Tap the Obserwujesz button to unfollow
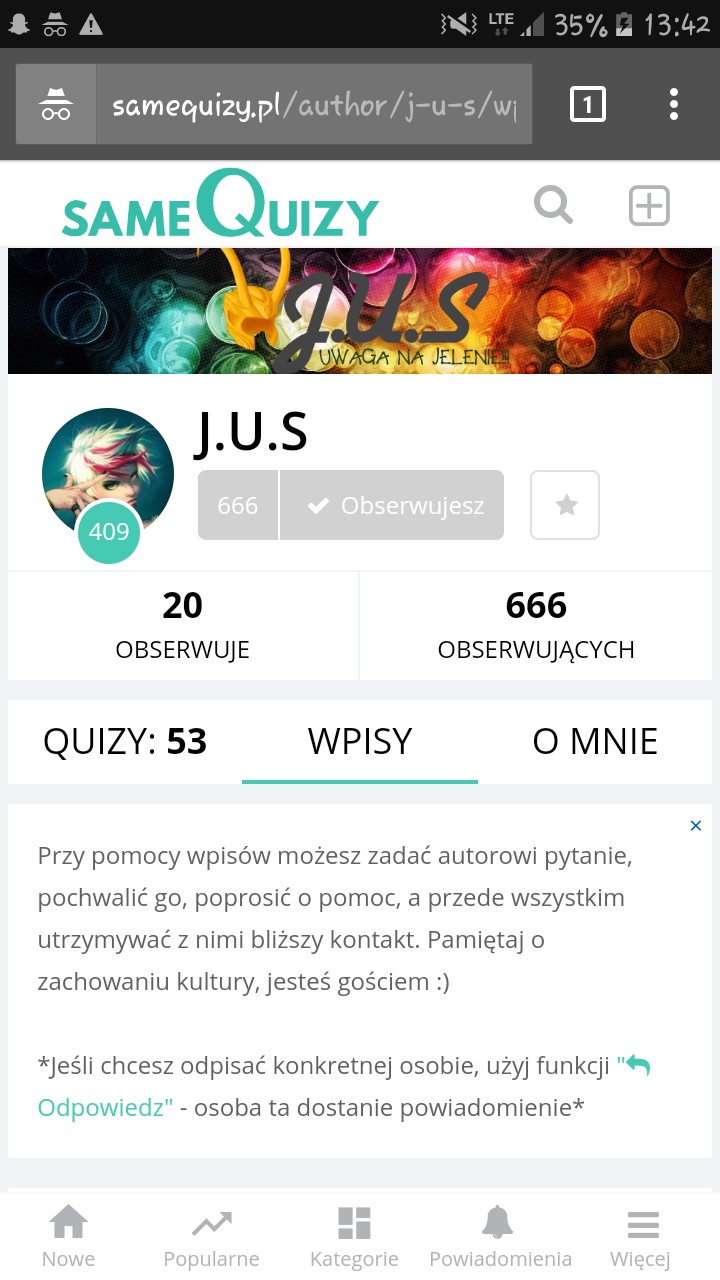720x1280 pixels. [392, 506]
